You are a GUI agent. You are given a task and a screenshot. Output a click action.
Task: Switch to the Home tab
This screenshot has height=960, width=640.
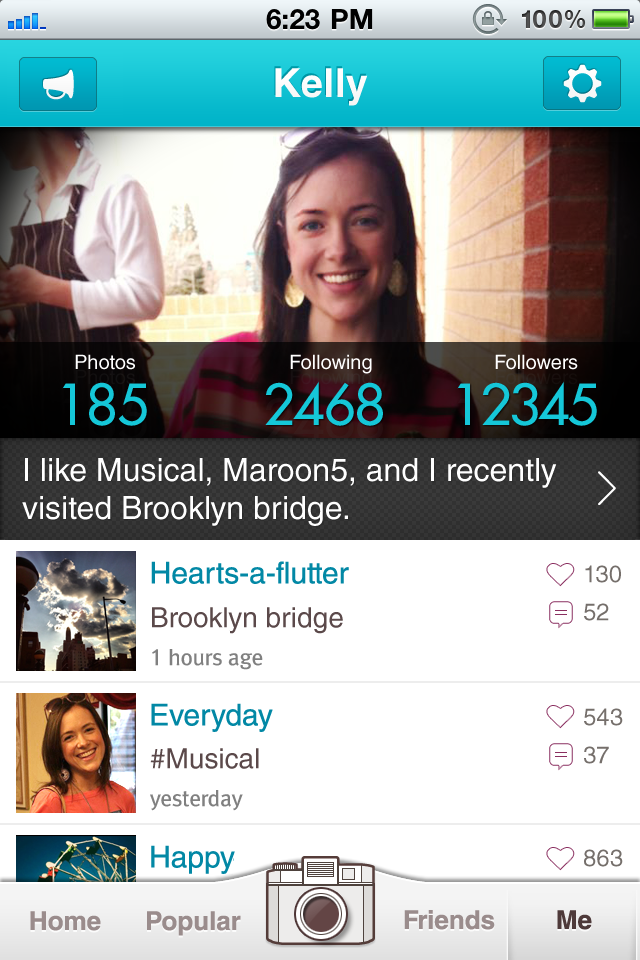pyautogui.click(x=65, y=921)
